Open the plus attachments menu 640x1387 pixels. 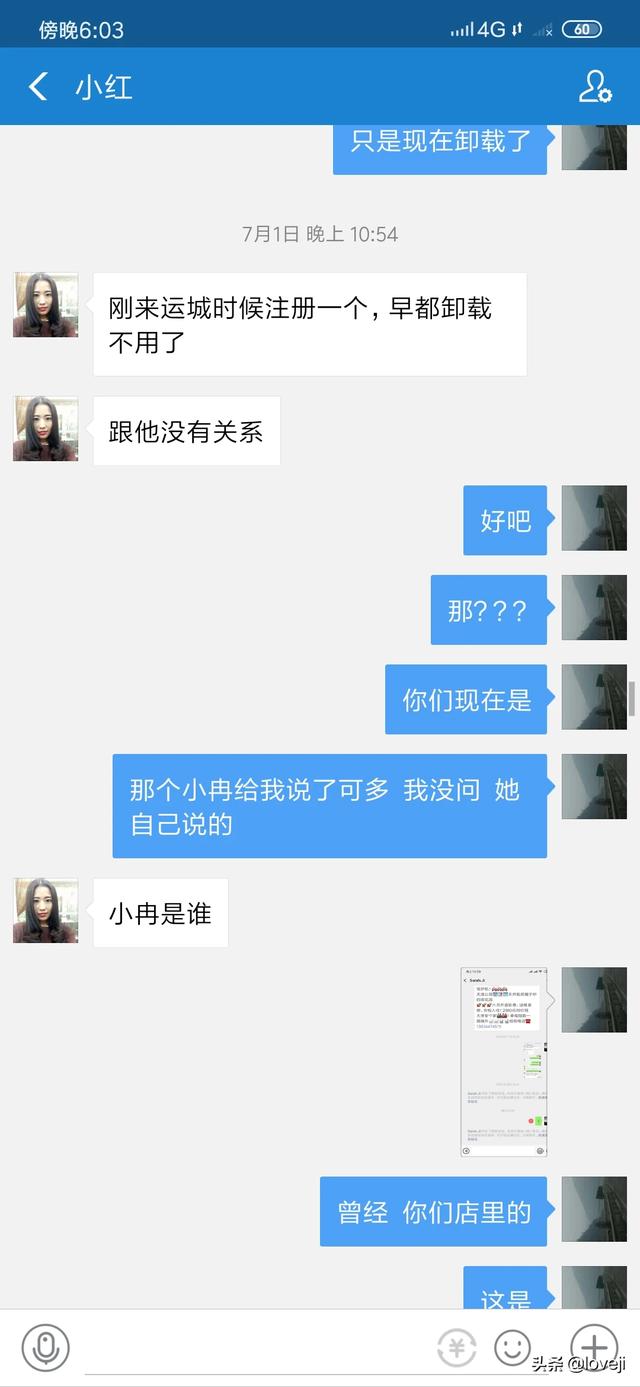tap(594, 1347)
